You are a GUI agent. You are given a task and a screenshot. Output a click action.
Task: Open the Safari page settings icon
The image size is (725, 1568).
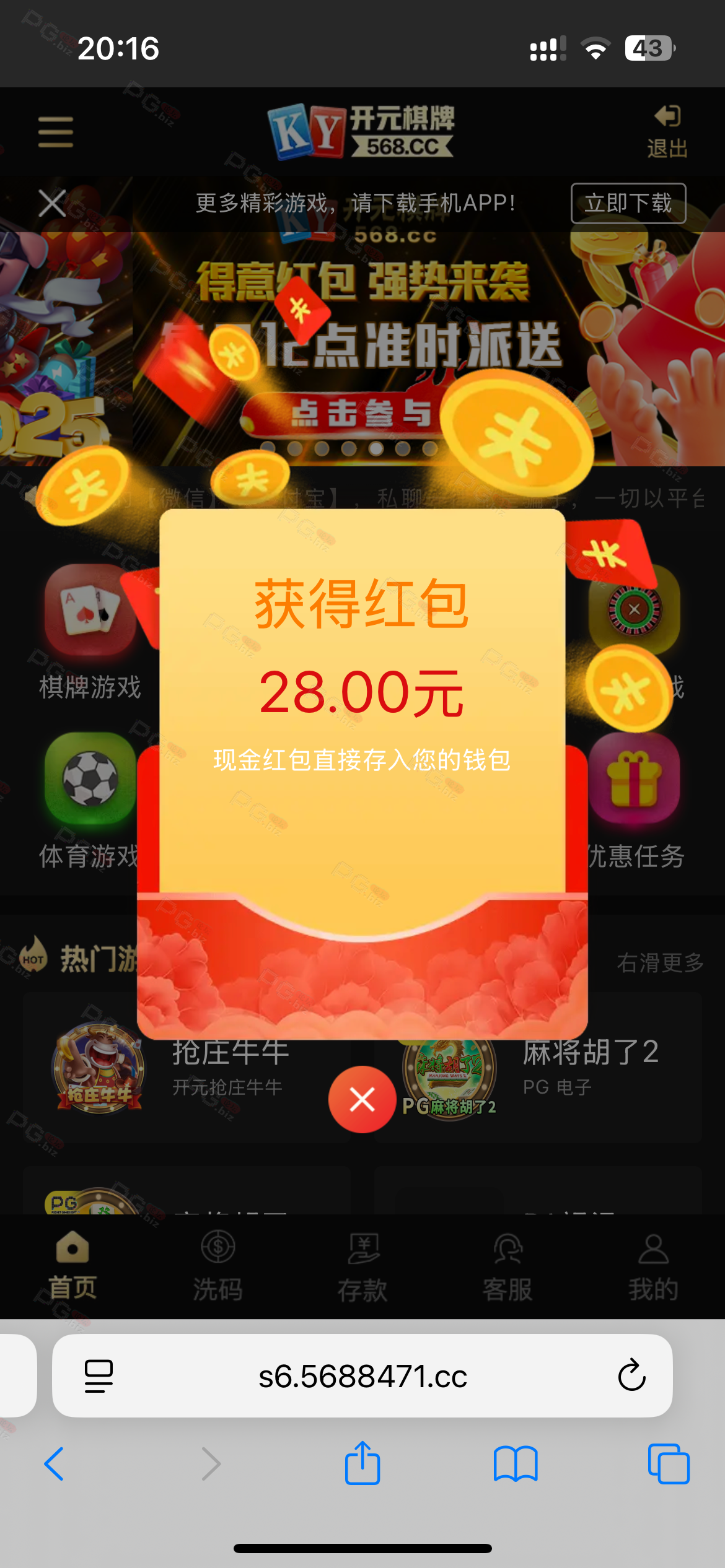(x=99, y=1376)
